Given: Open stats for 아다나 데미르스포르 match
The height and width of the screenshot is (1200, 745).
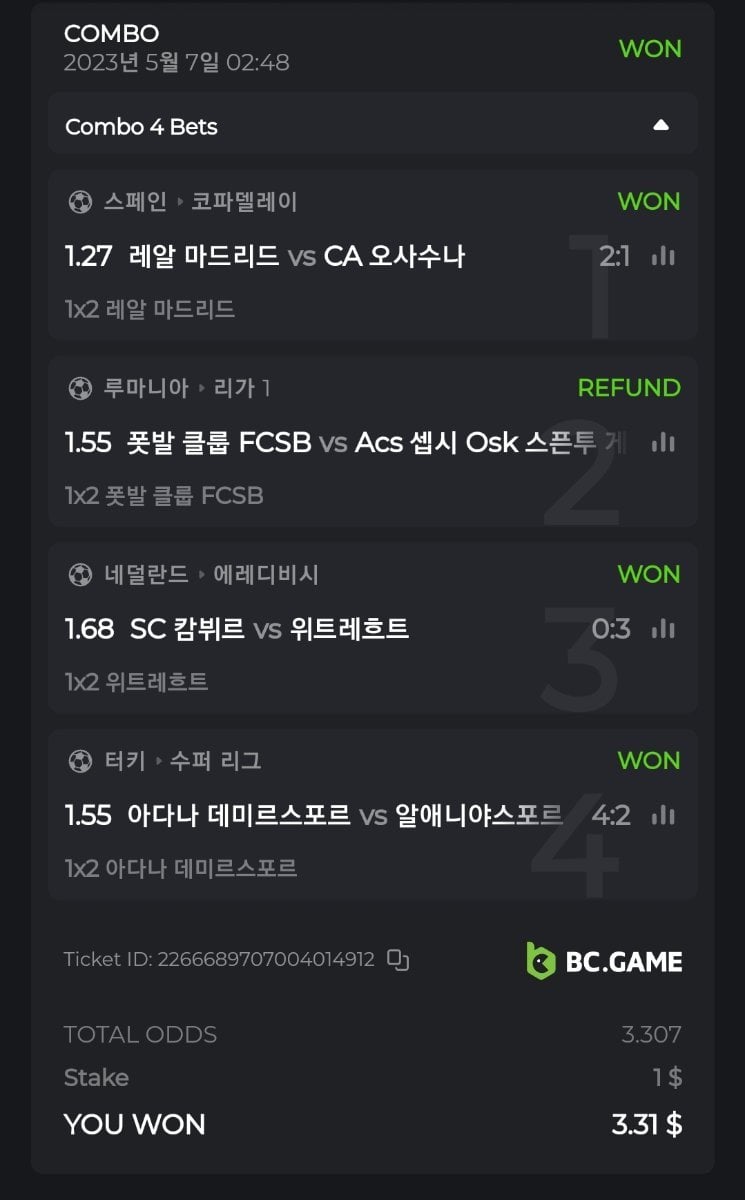Looking at the screenshot, I should 662,815.
